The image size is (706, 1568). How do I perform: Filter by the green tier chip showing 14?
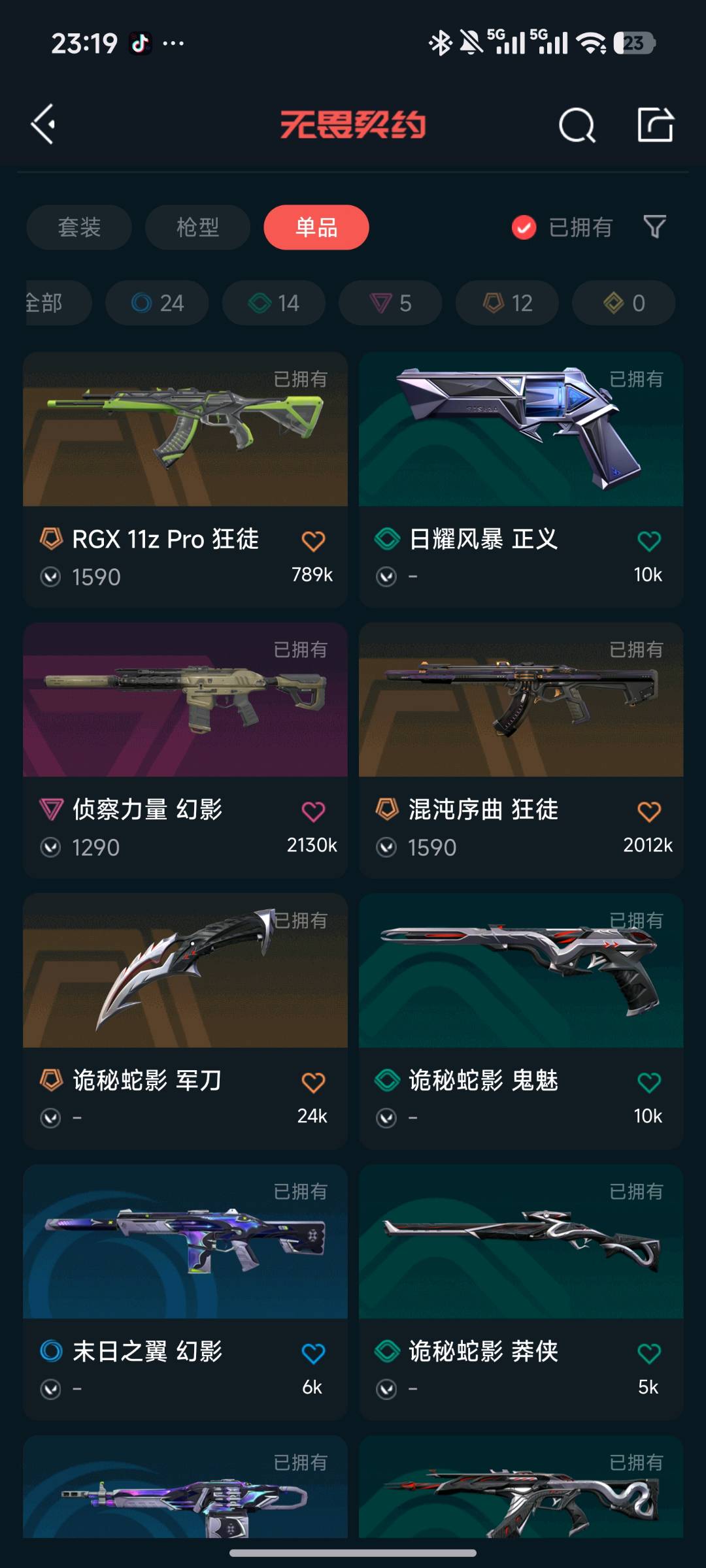tap(274, 302)
